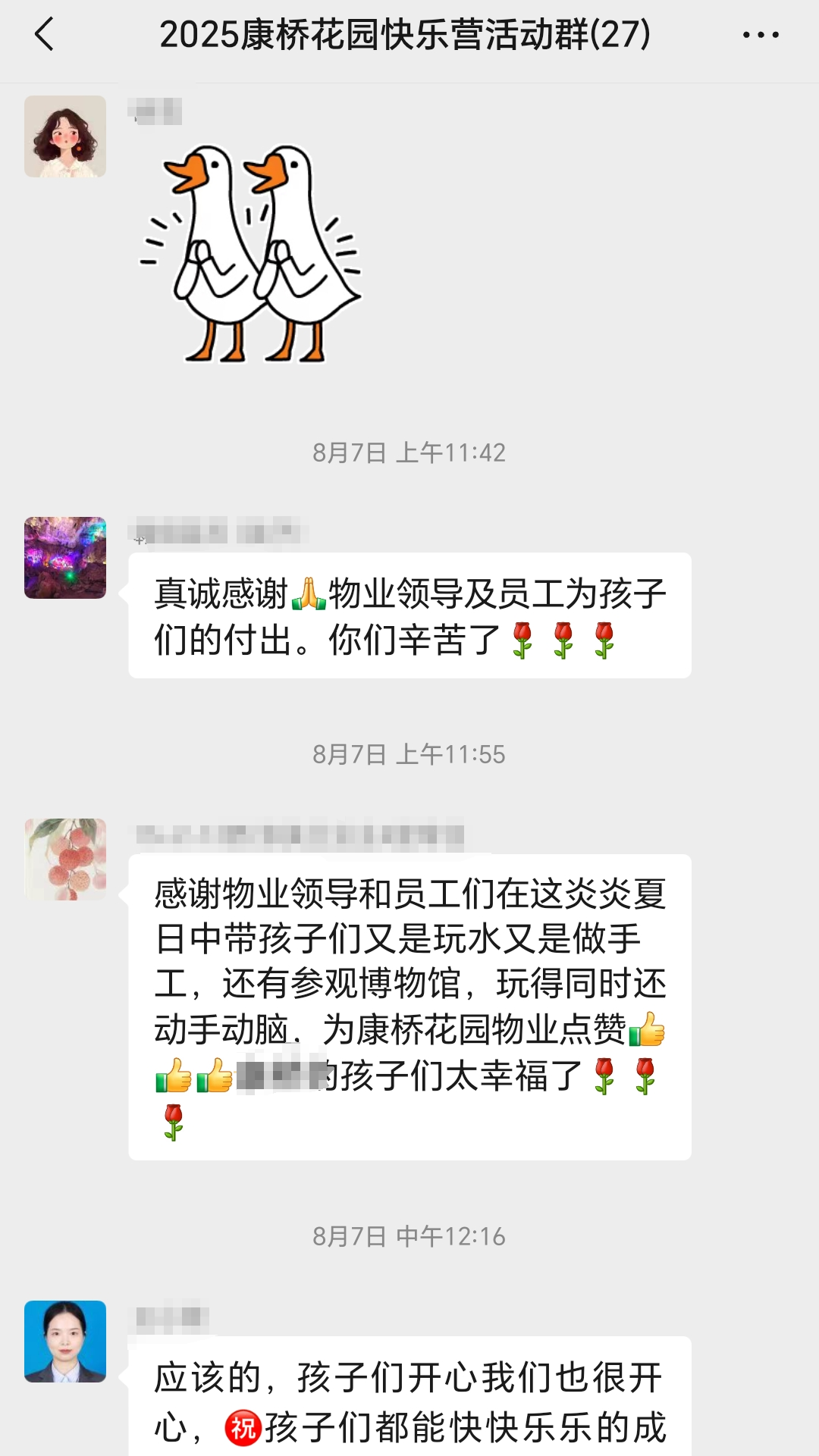Open the blue ID photo avatar profile
Image resolution: width=819 pixels, height=1456 pixels.
(x=65, y=1342)
